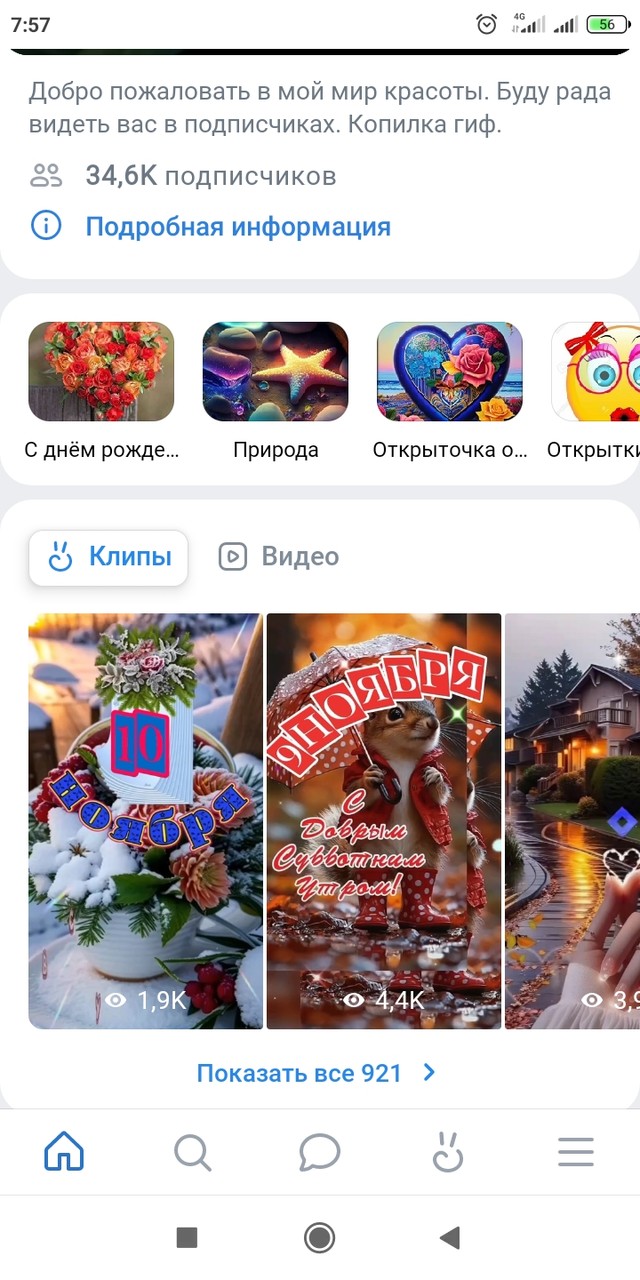Open the messages tab
The height and width of the screenshot is (1280, 640).
[320, 1153]
